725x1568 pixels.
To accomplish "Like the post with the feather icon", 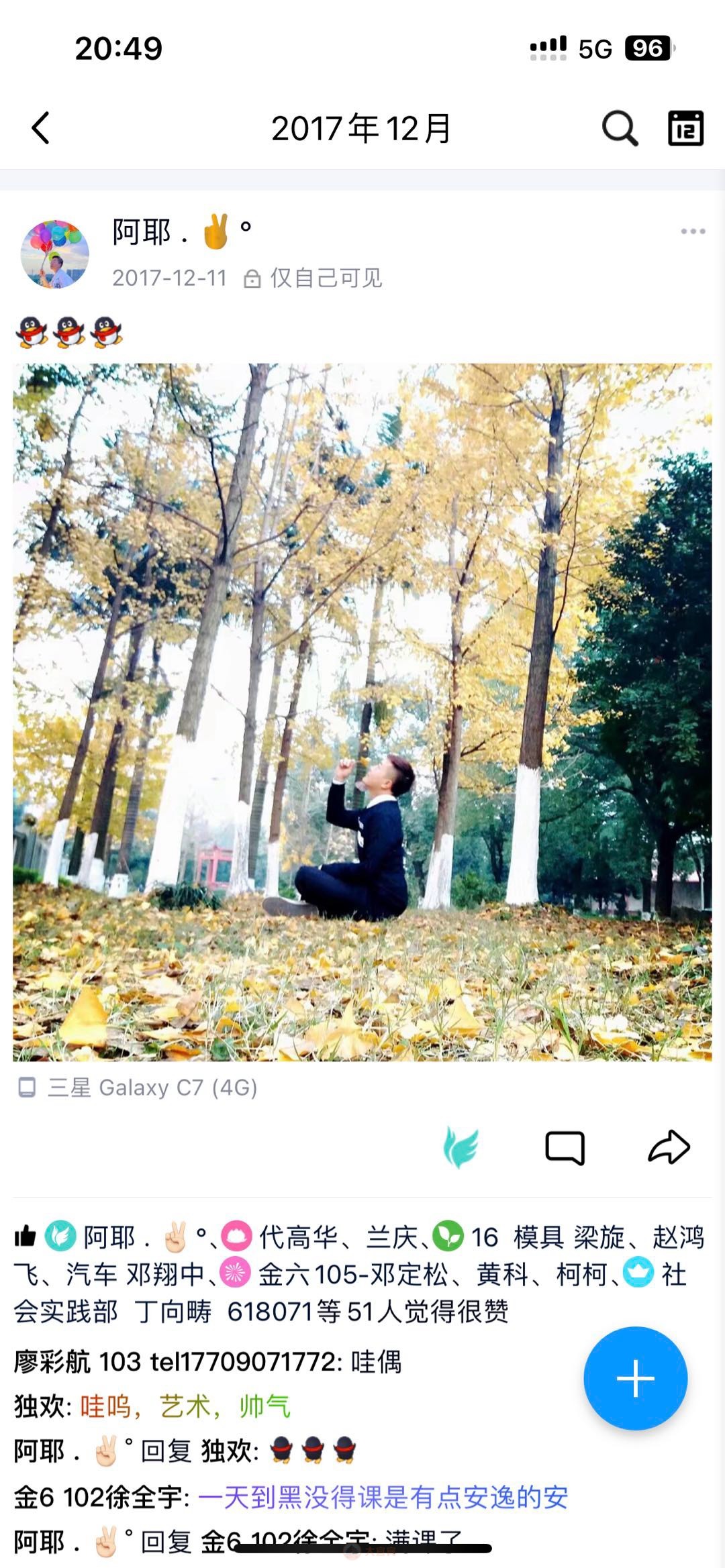I will [x=461, y=1147].
